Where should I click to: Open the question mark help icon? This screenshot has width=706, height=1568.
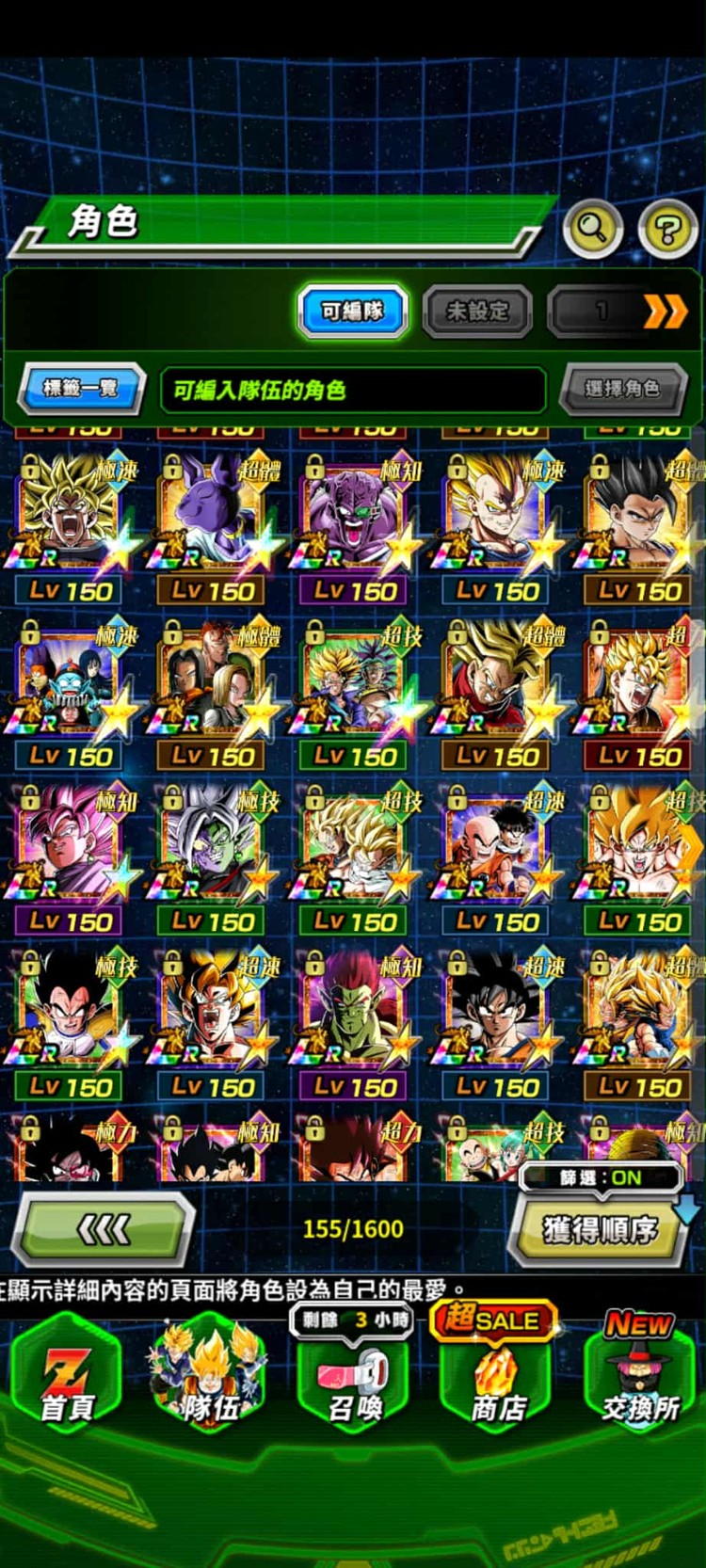(x=666, y=229)
